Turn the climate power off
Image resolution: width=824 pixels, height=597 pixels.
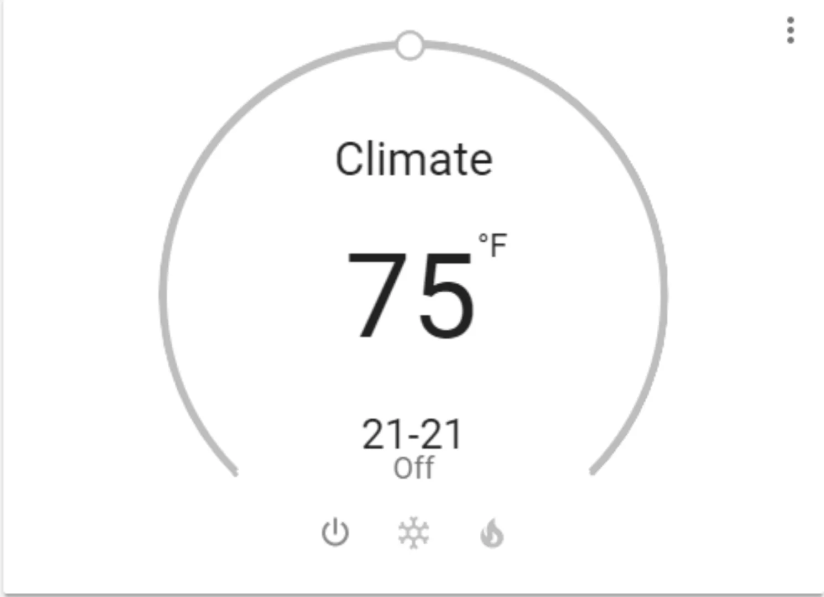(x=335, y=534)
